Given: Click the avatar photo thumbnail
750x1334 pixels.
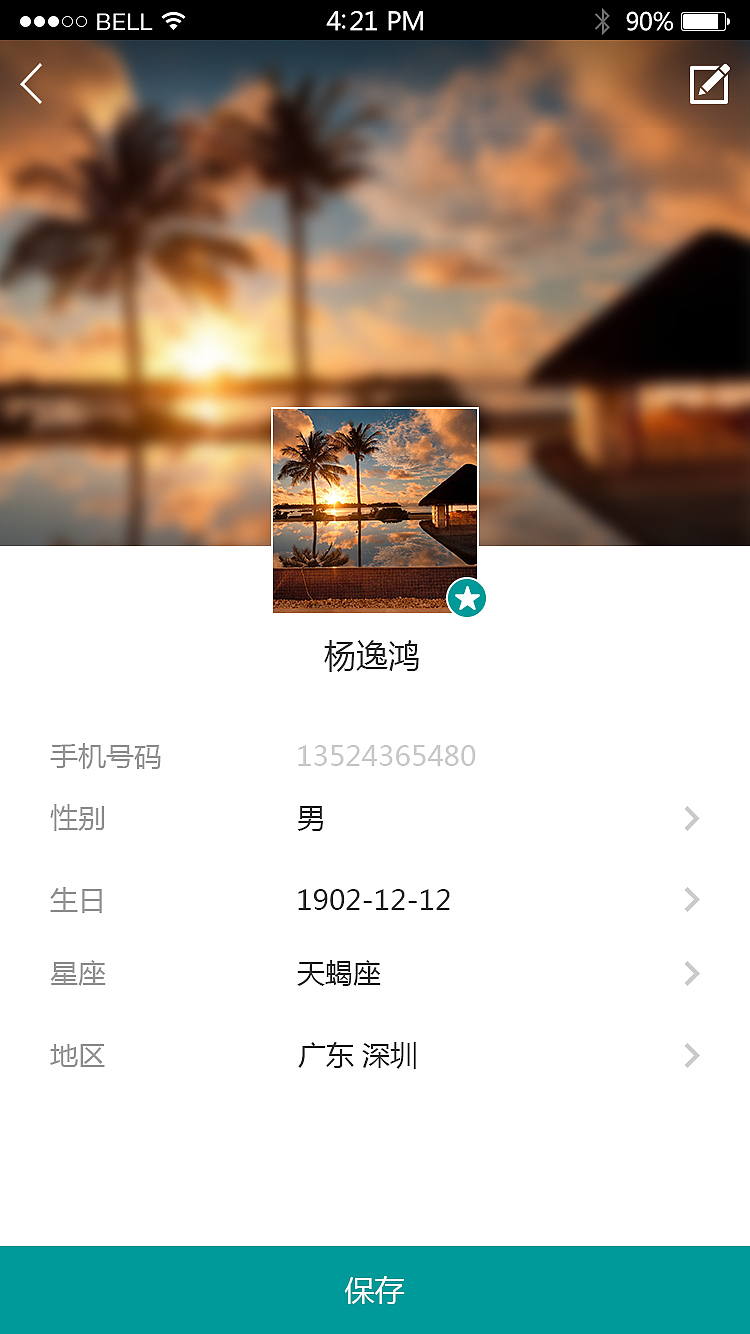Looking at the screenshot, I should (375, 510).
